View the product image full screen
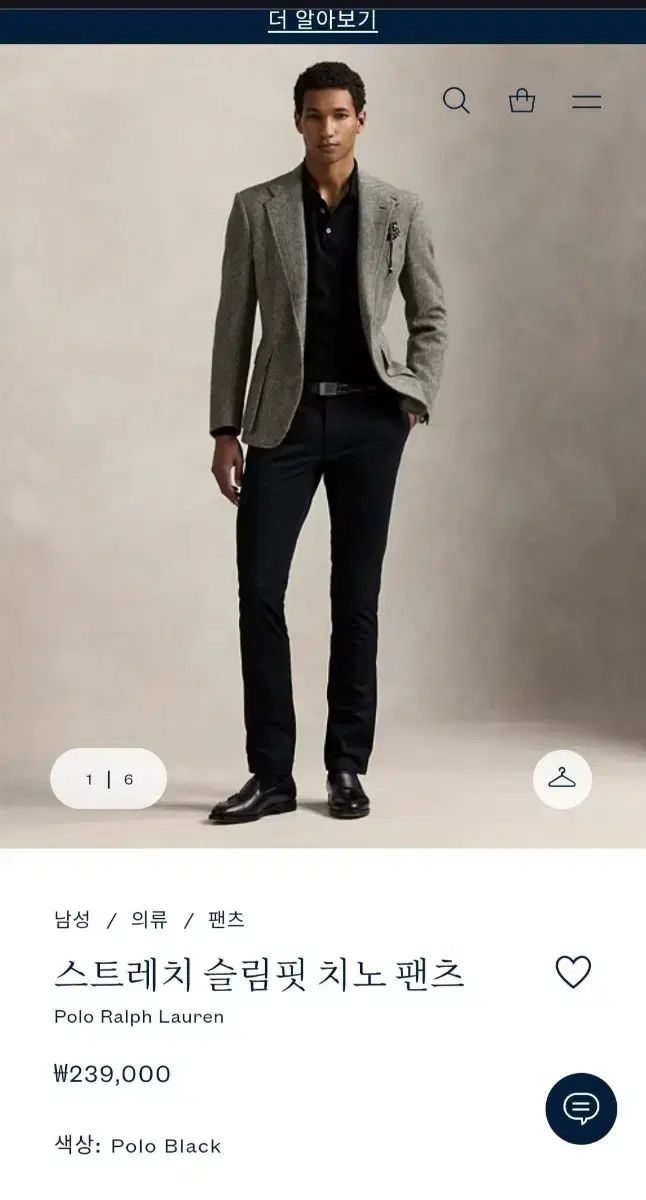Viewport: 646px width, 1200px height. click(322, 450)
